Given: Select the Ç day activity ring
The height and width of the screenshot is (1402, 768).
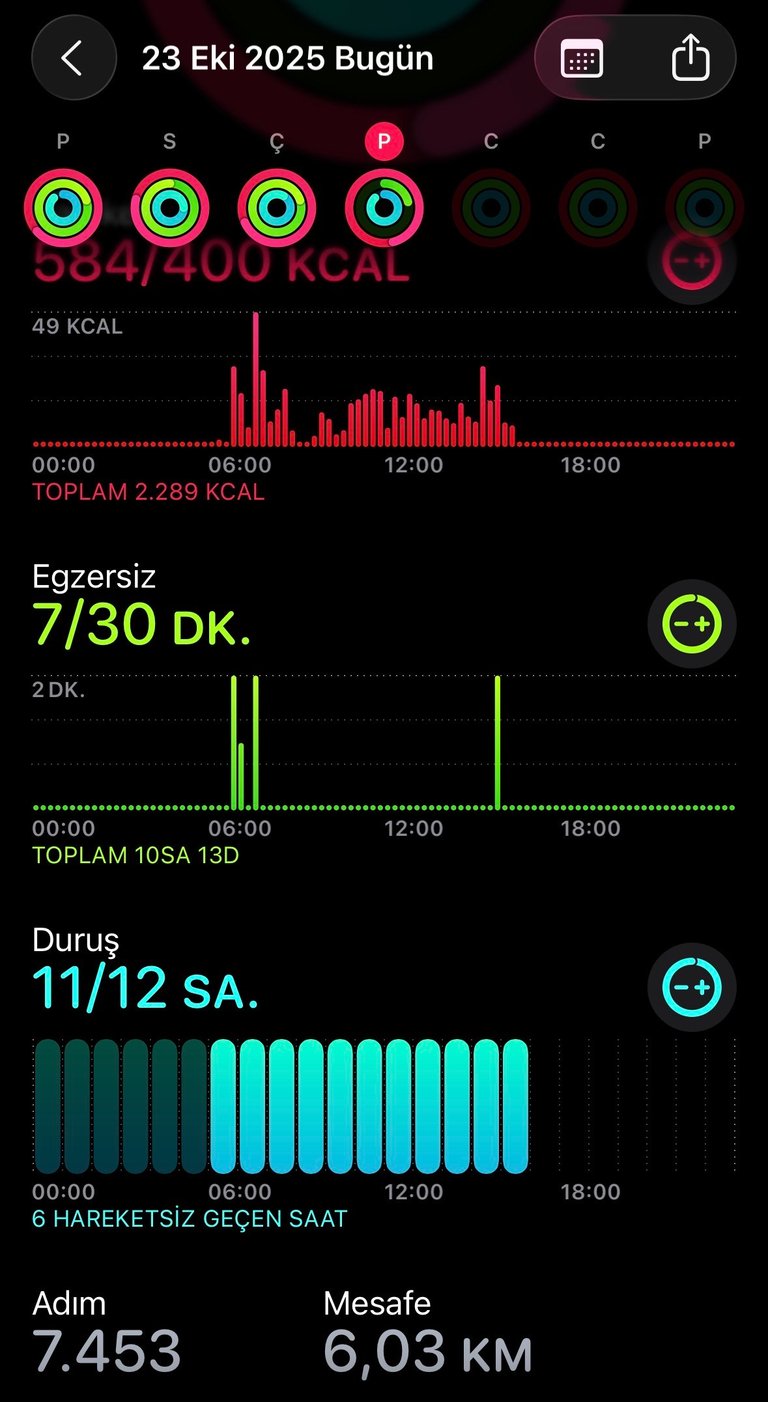Looking at the screenshot, I should point(276,207).
